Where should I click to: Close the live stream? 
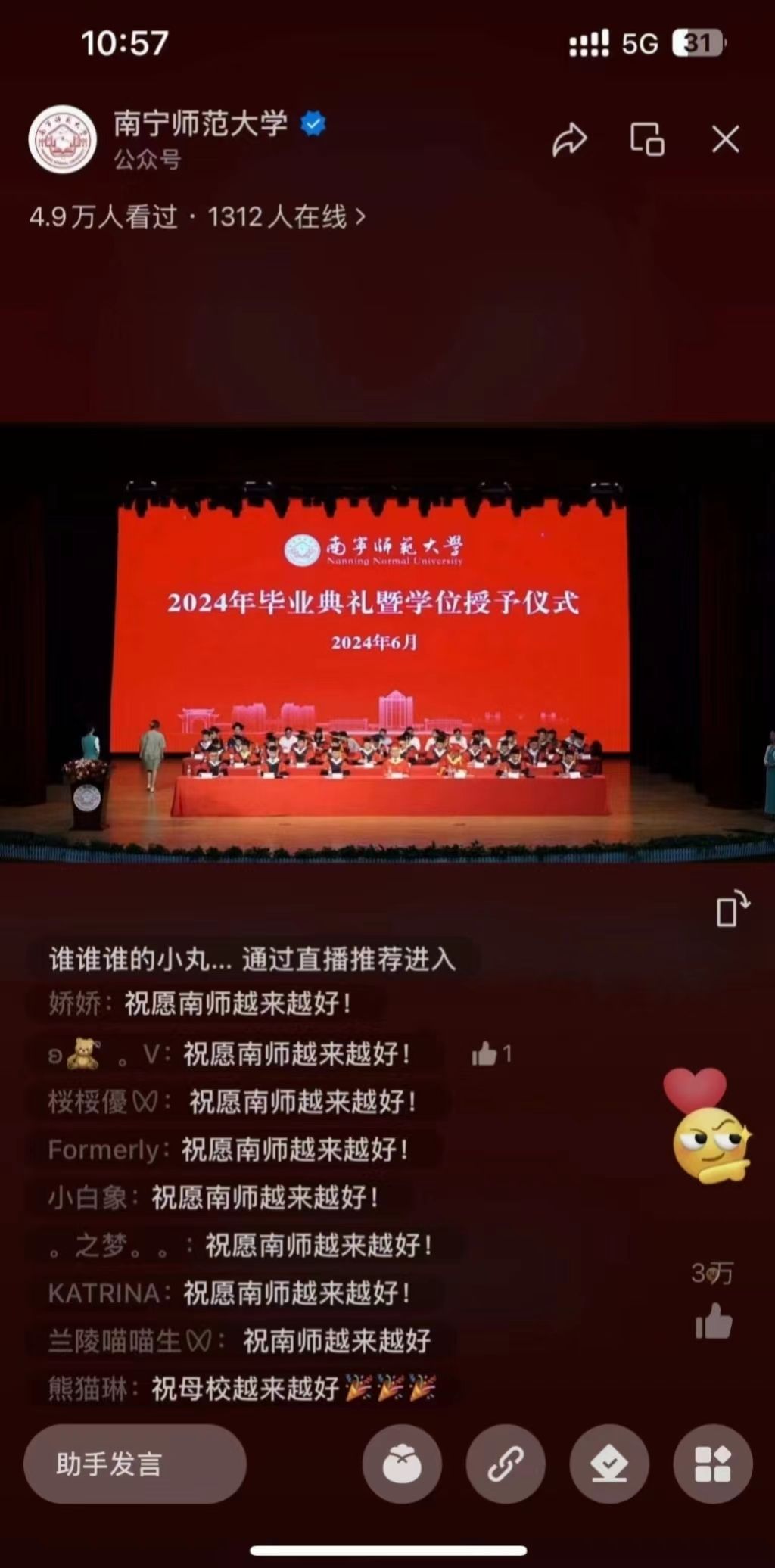725,139
